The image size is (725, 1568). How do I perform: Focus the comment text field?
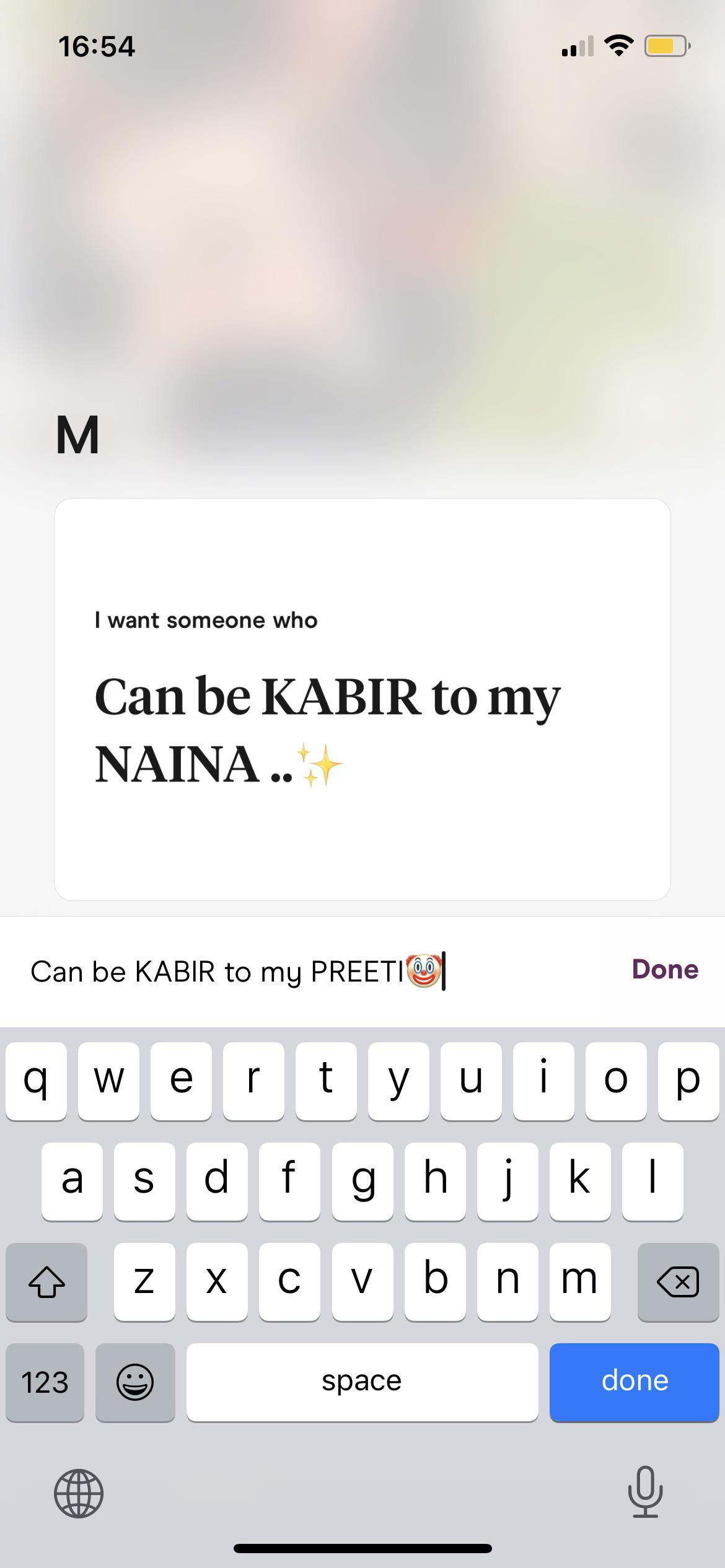[310, 971]
